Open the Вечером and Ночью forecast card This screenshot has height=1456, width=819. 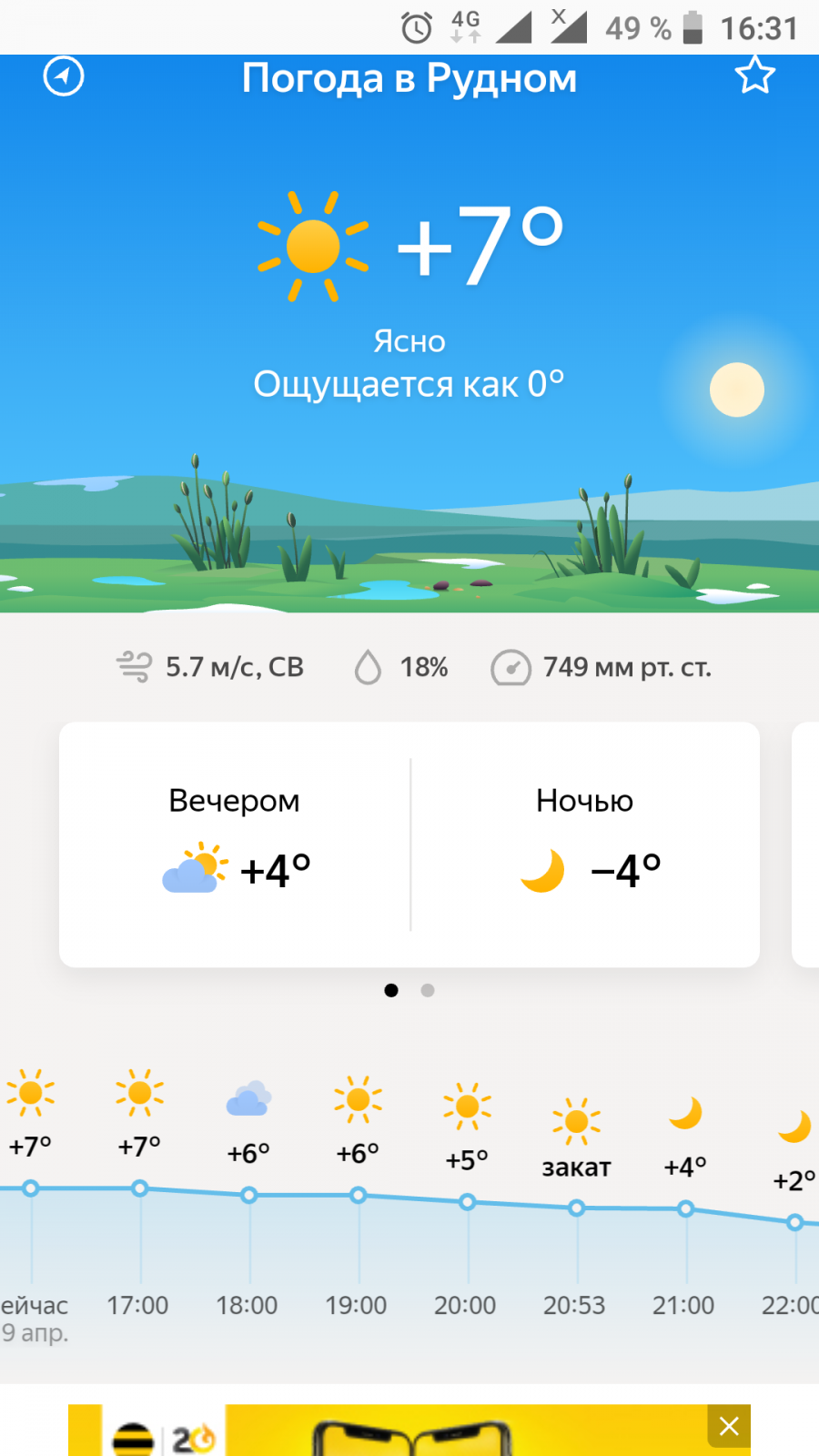click(x=409, y=844)
